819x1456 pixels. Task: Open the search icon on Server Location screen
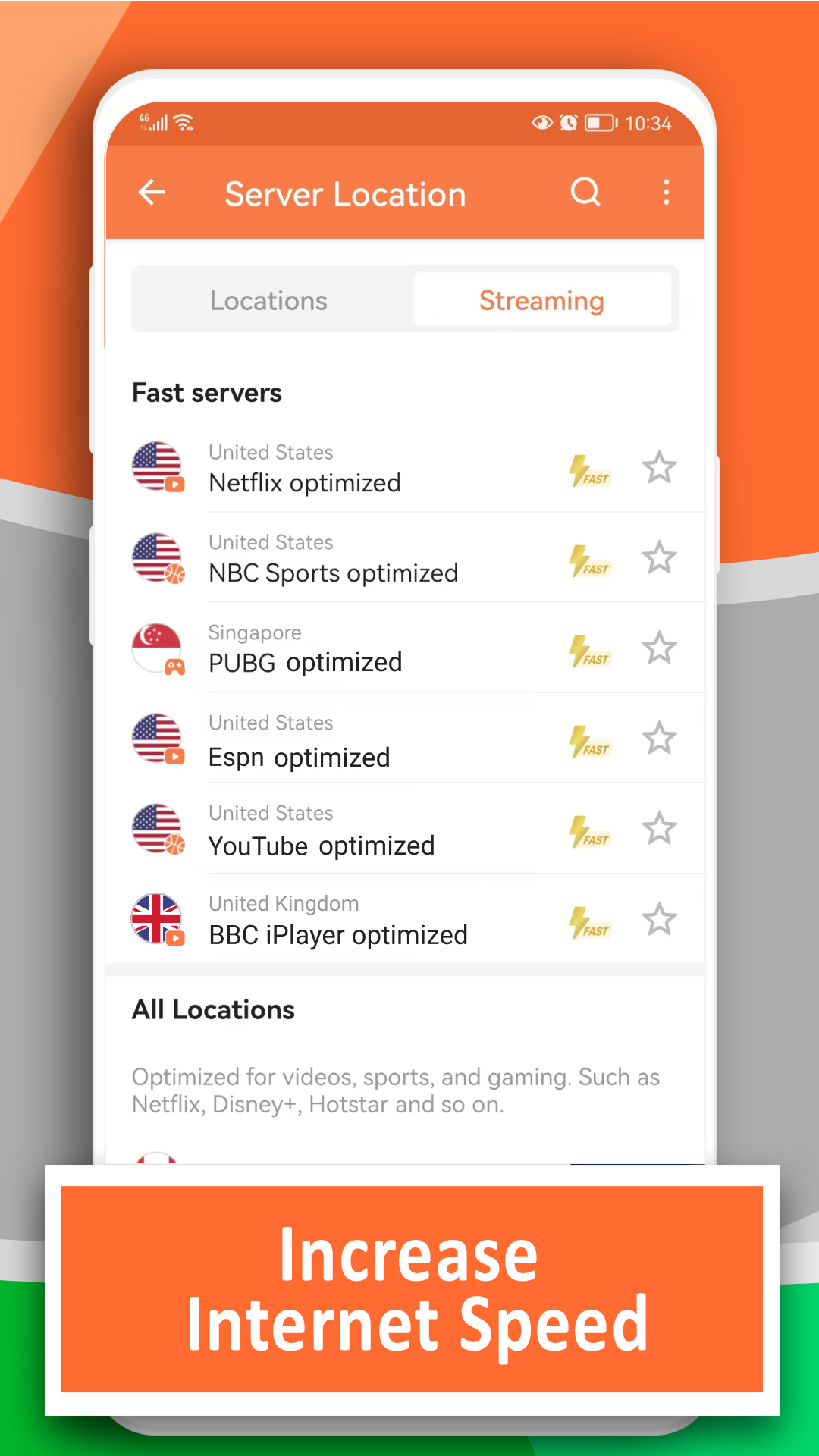pos(585,193)
